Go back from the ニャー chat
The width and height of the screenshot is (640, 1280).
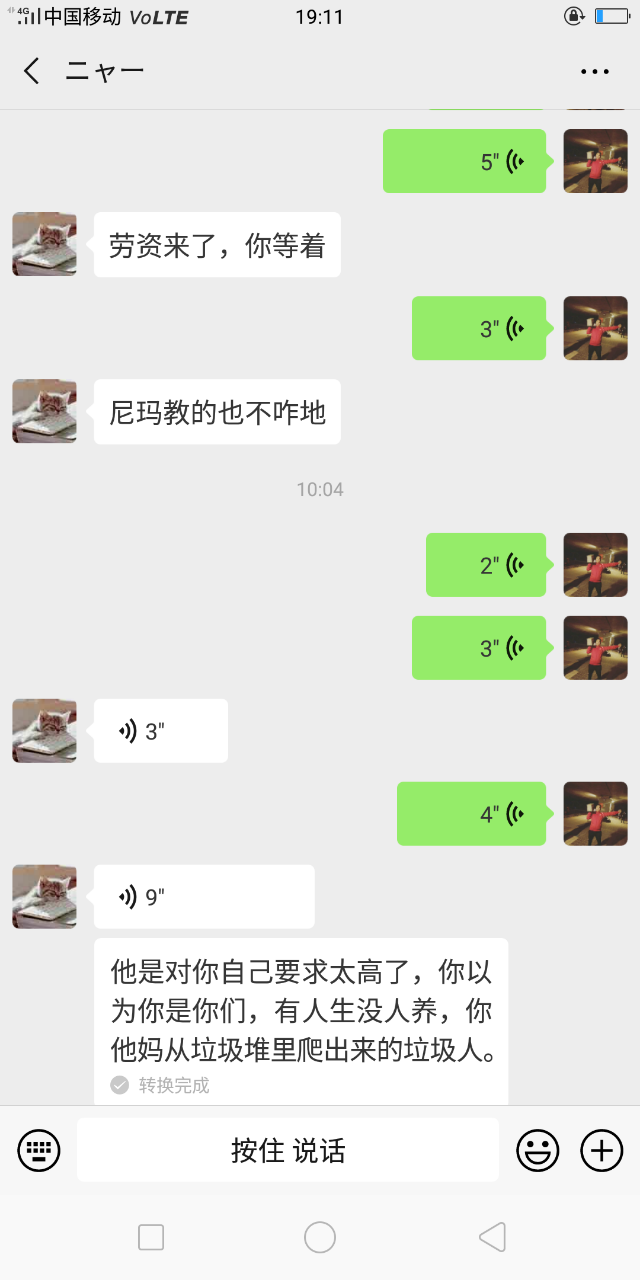pyautogui.click(x=32, y=71)
